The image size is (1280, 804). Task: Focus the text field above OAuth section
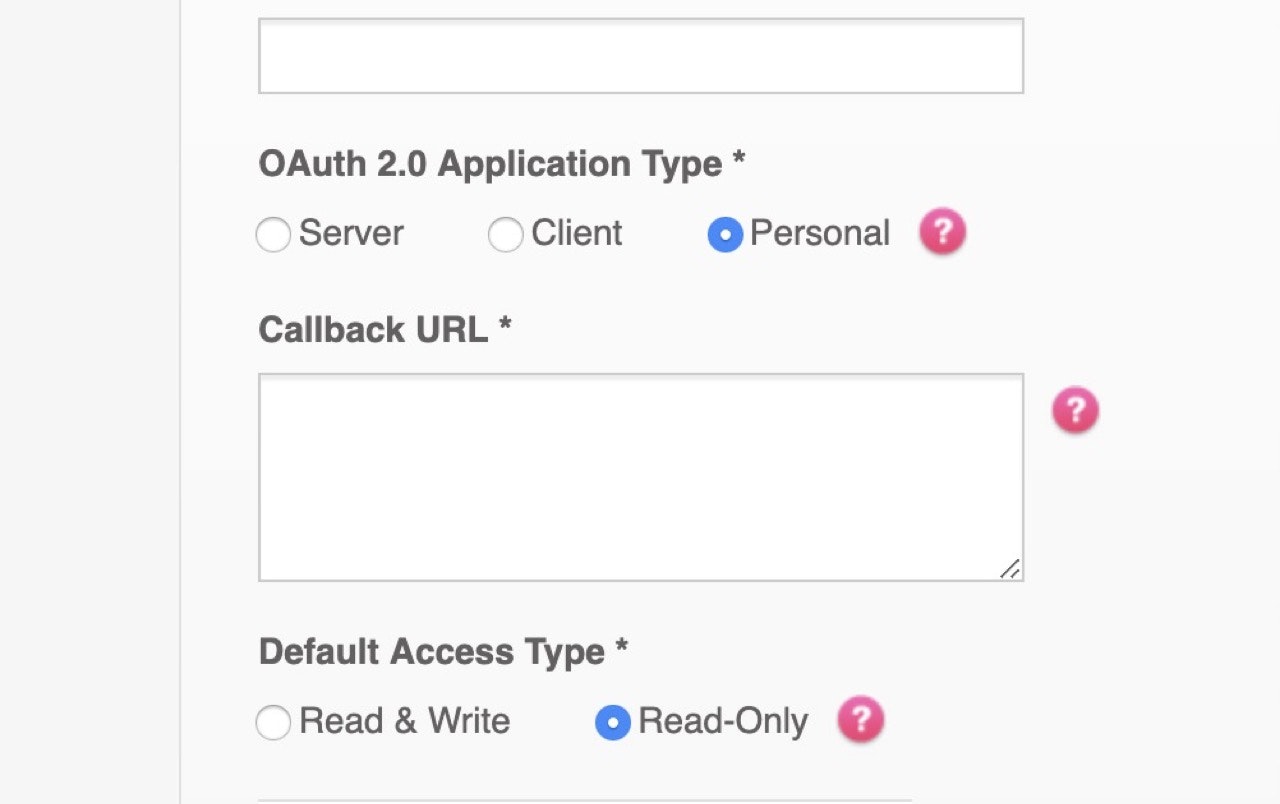pyautogui.click(x=640, y=56)
